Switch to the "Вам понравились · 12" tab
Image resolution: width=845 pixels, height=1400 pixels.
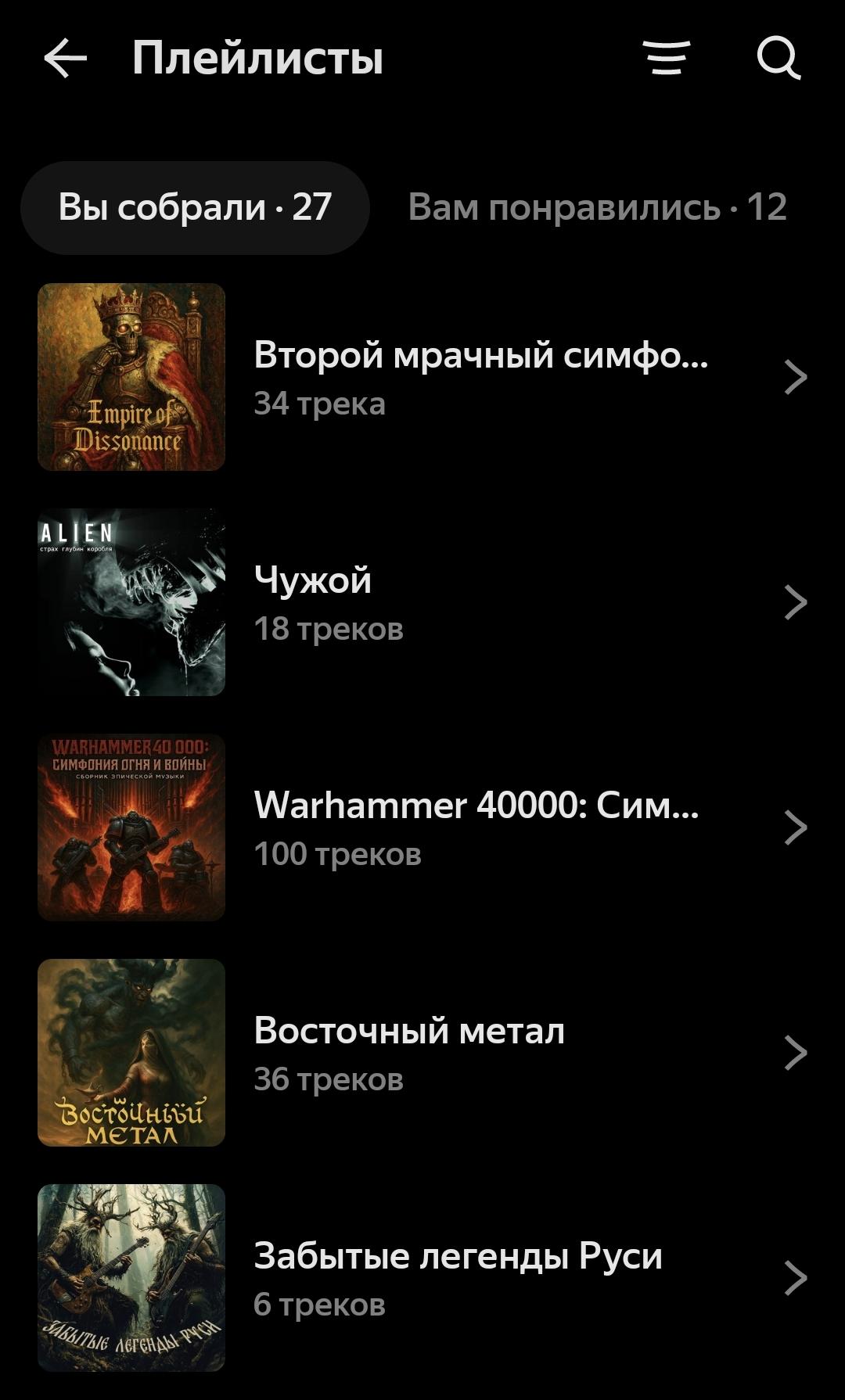coord(596,208)
